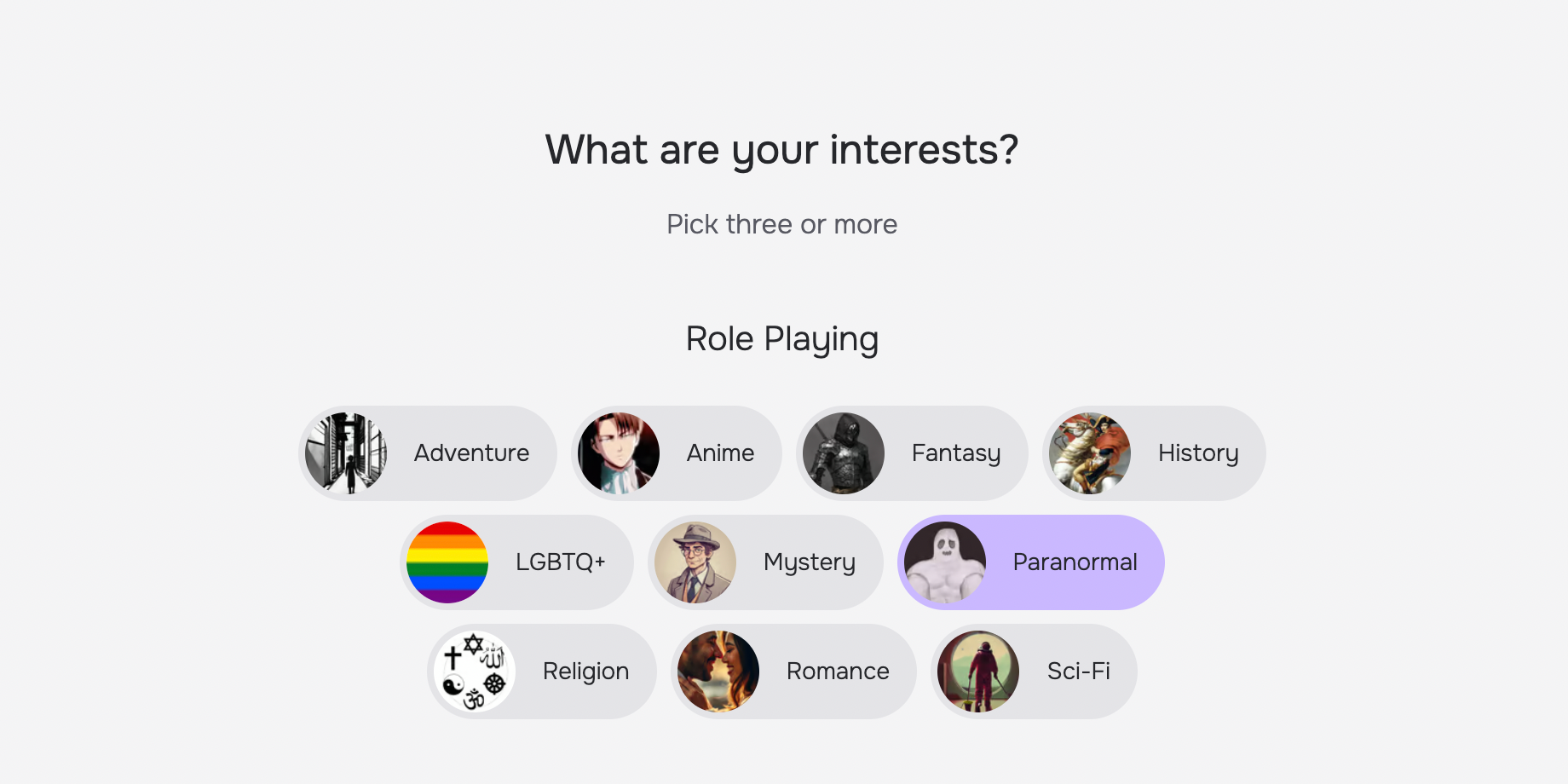Select the Sci-Fi interest
Screen dimensions: 1568x784
click(1034, 672)
